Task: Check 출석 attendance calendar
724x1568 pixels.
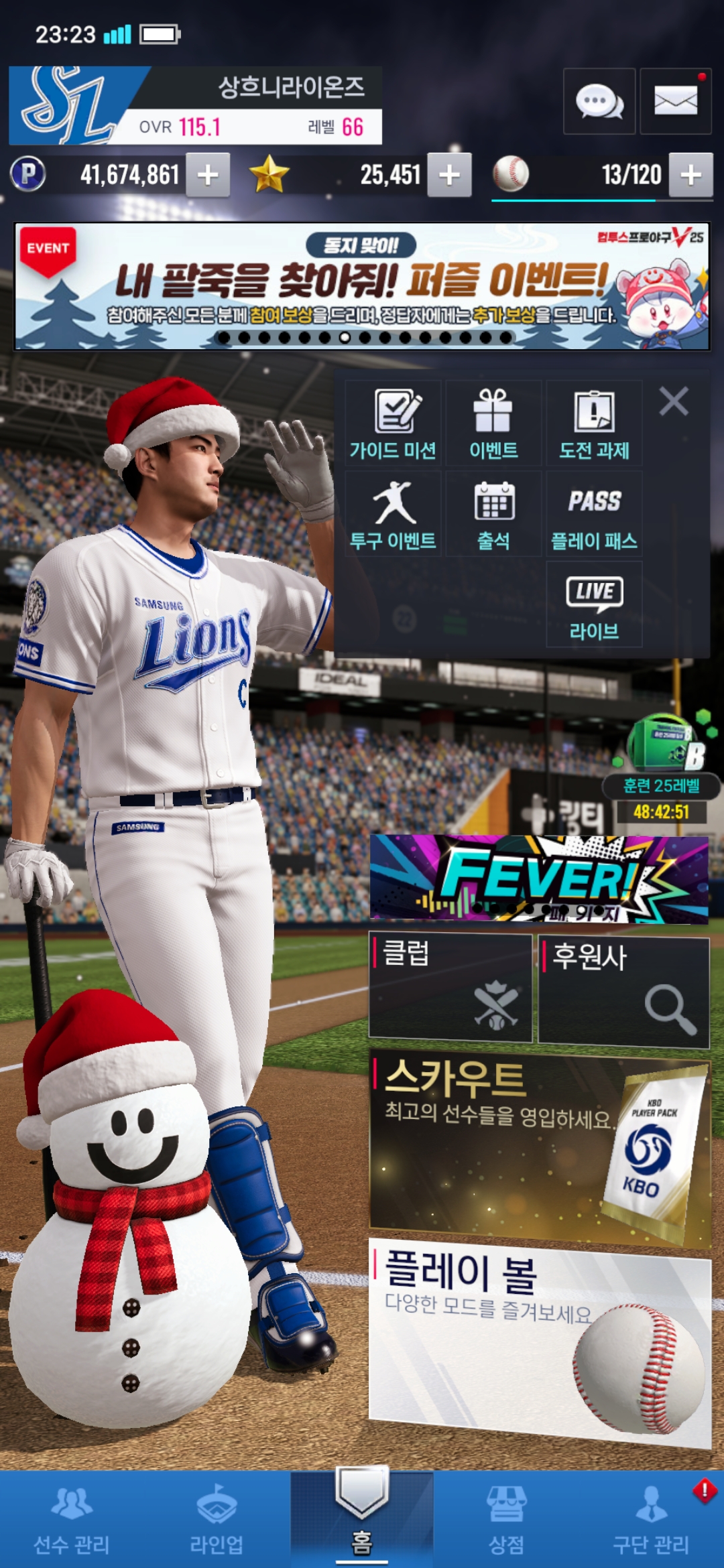Action: point(493,515)
